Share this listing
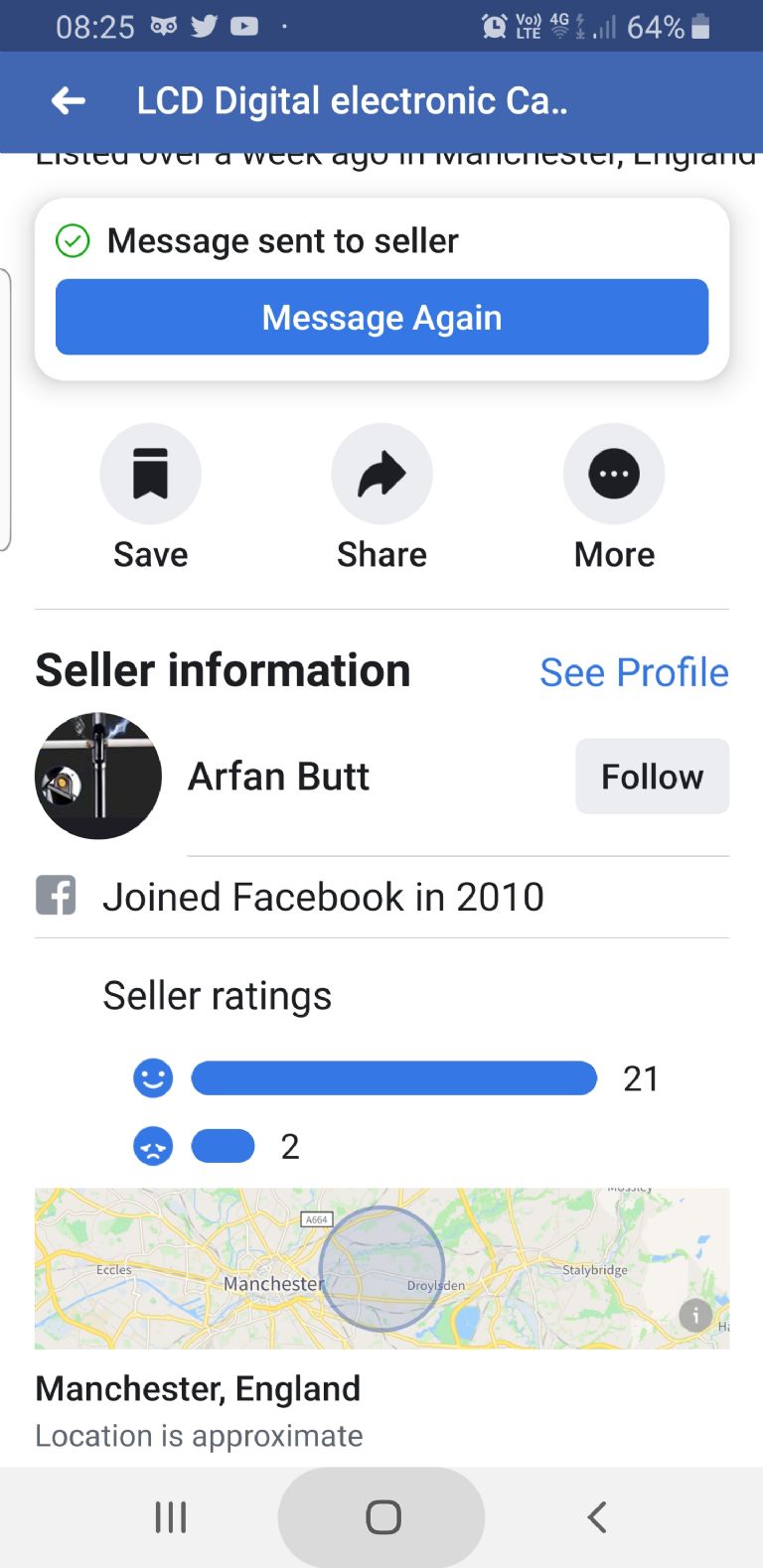The height and width of the screenshot is (1568, 763). (381, 474)
